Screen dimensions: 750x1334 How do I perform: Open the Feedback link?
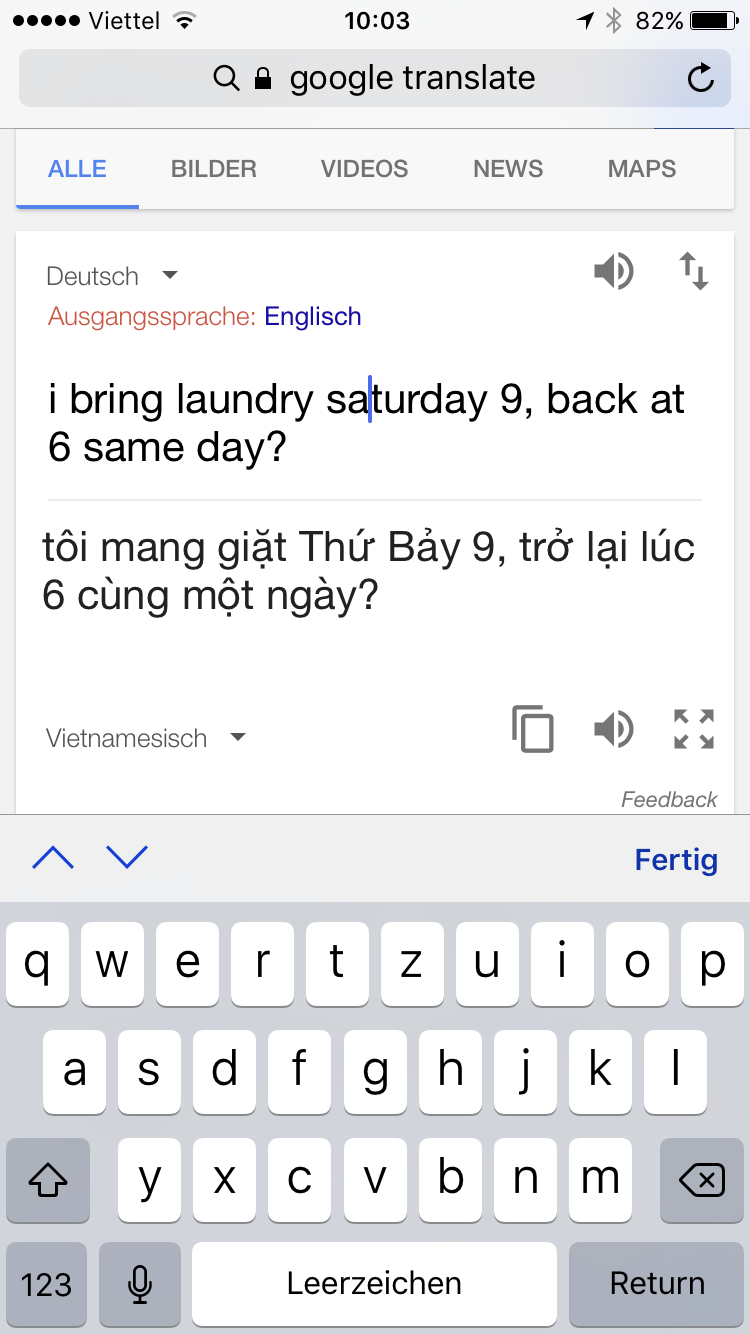(x=668, y=799)
